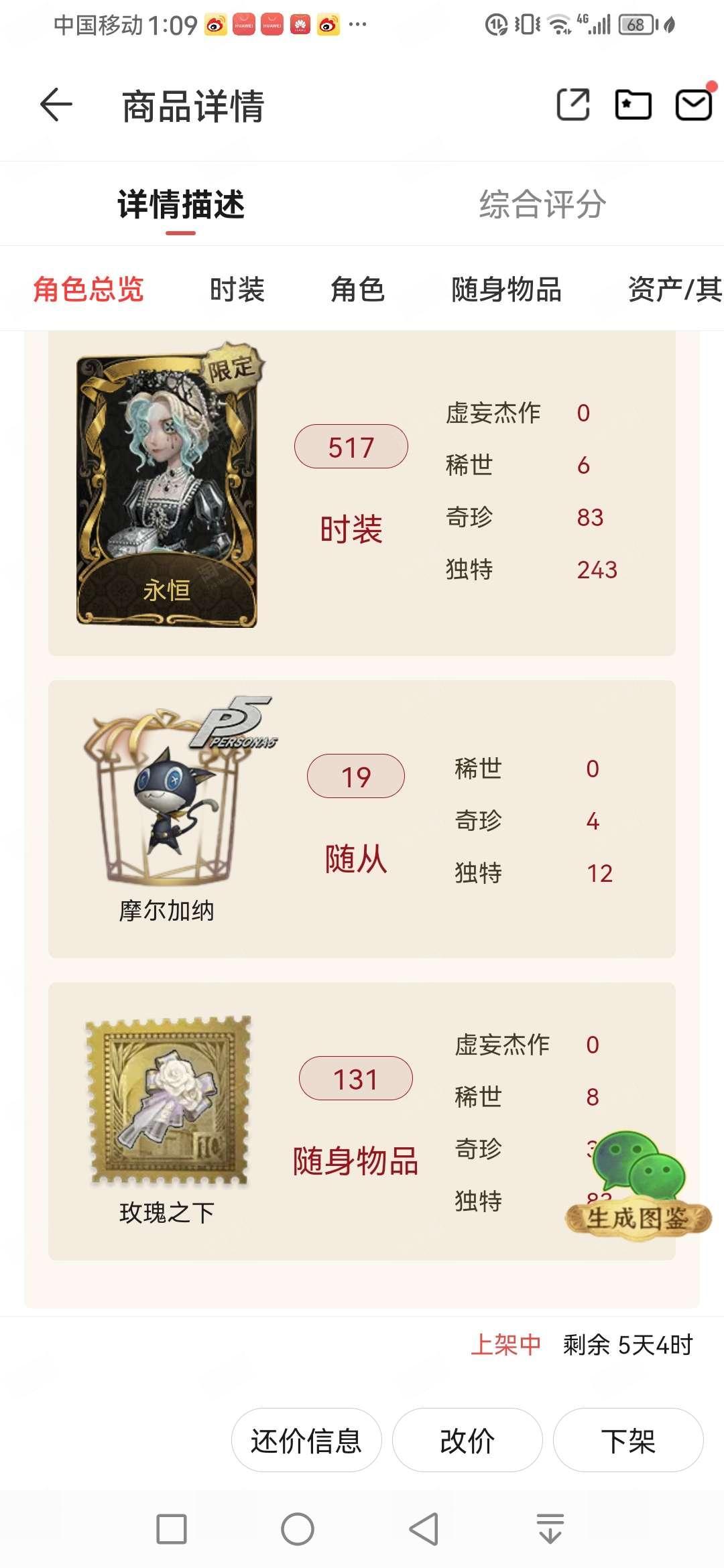724x1568 pixels.
Task: Share this product via the share icon
Action: [x=574, y=105]
